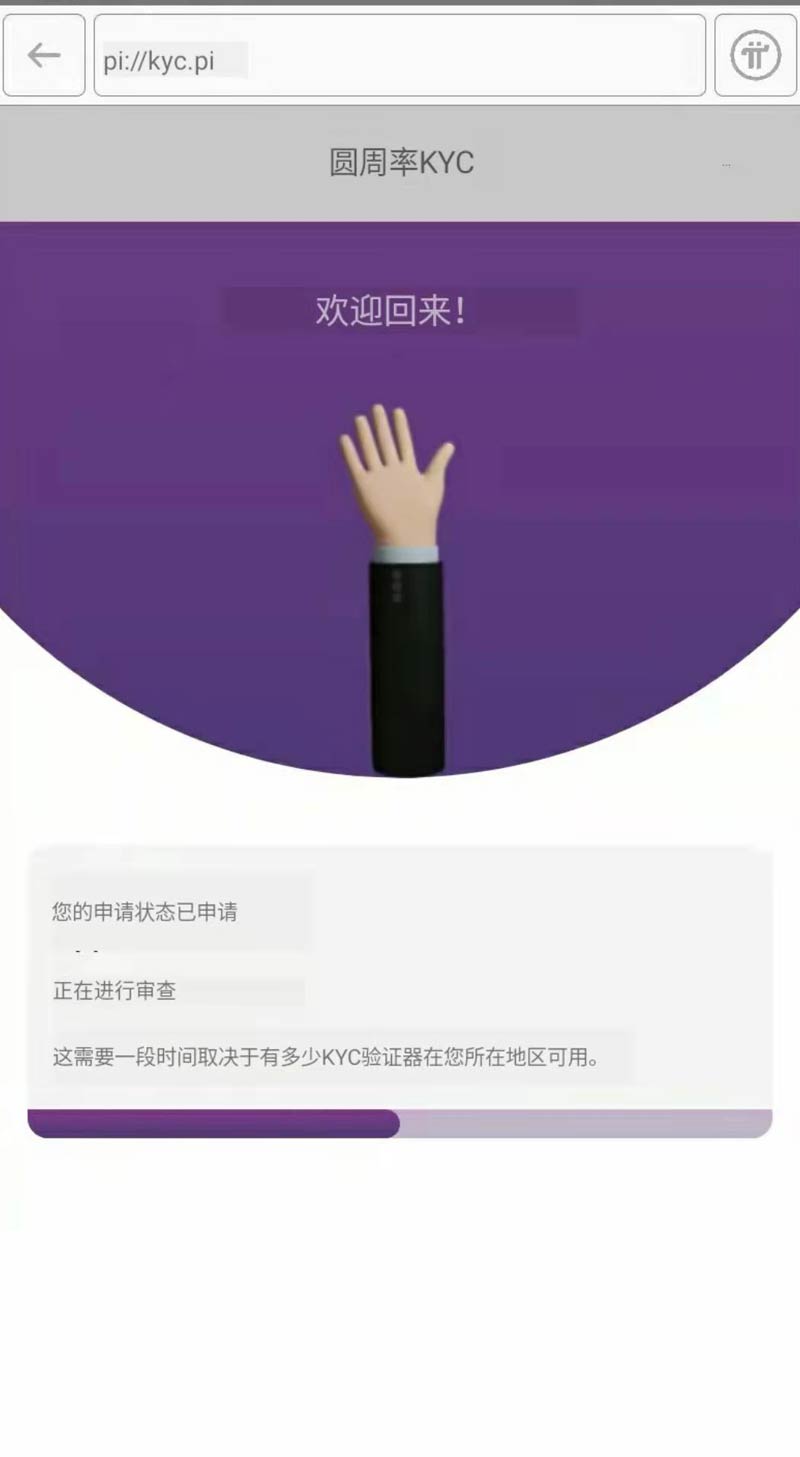Viewport: 800px width, 1457px height.
Task: Open the Pi logo button
Action: pyautogui.click(x=755, y=56)
